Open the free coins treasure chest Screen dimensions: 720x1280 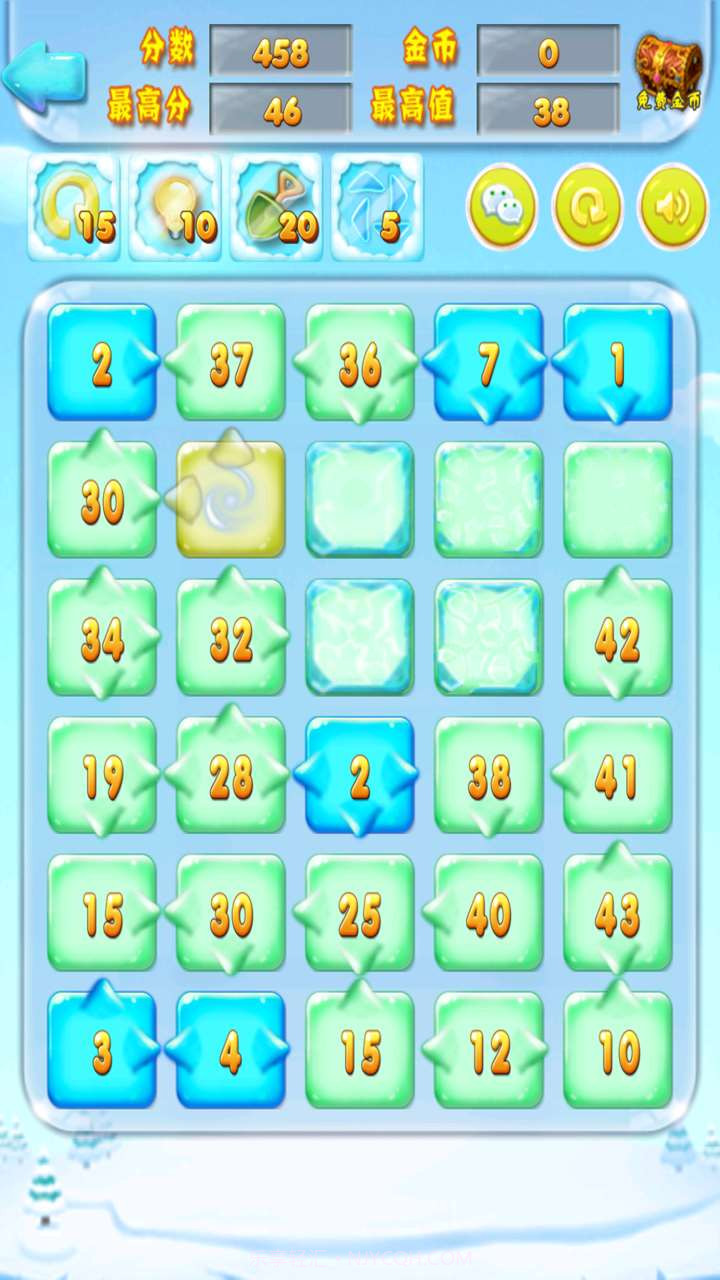click(x=668, y=68)
